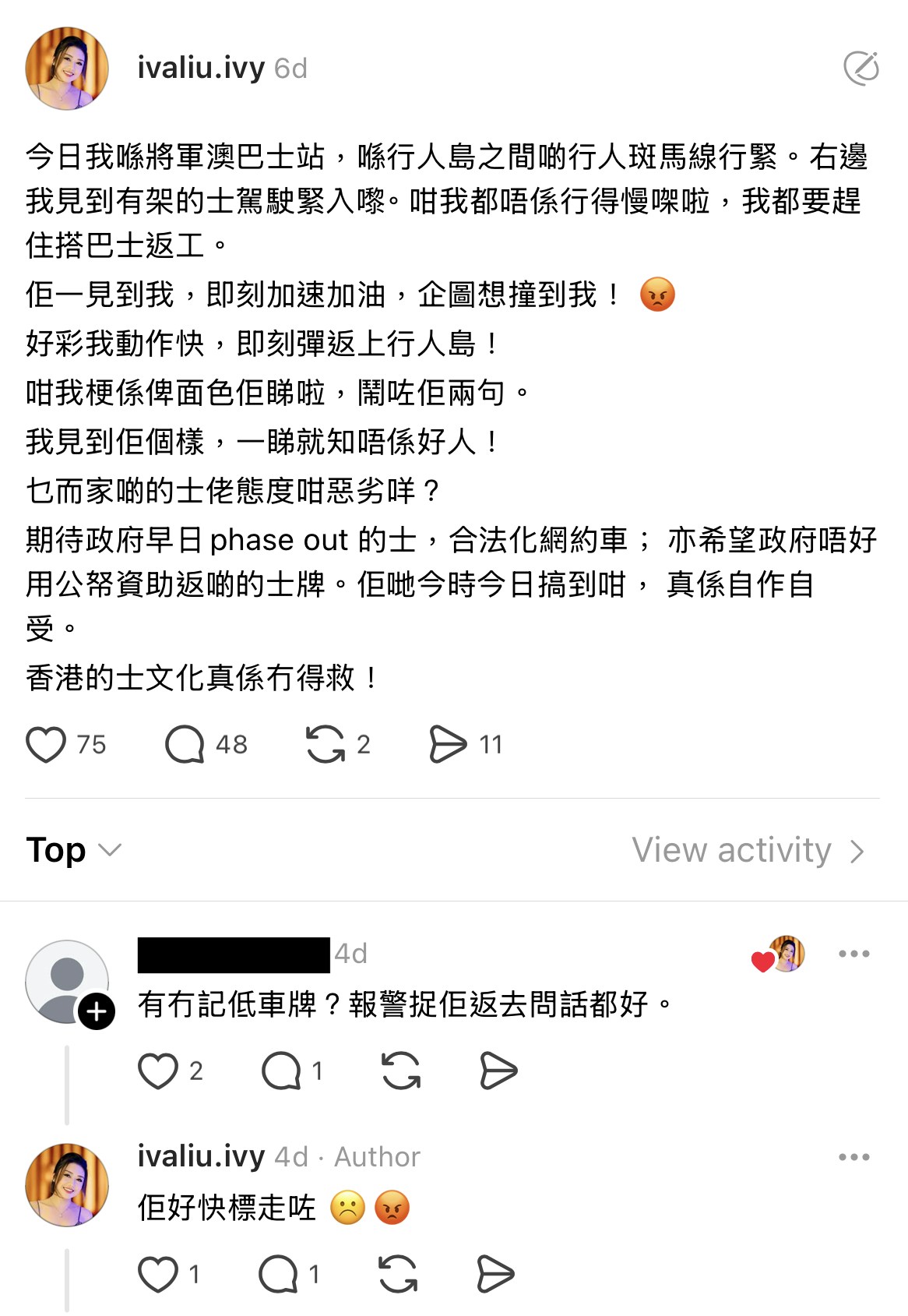Share the comment about 車牌
Image resolution: width=908 pixels, height=1316 pixels.
click(498, 1071)
